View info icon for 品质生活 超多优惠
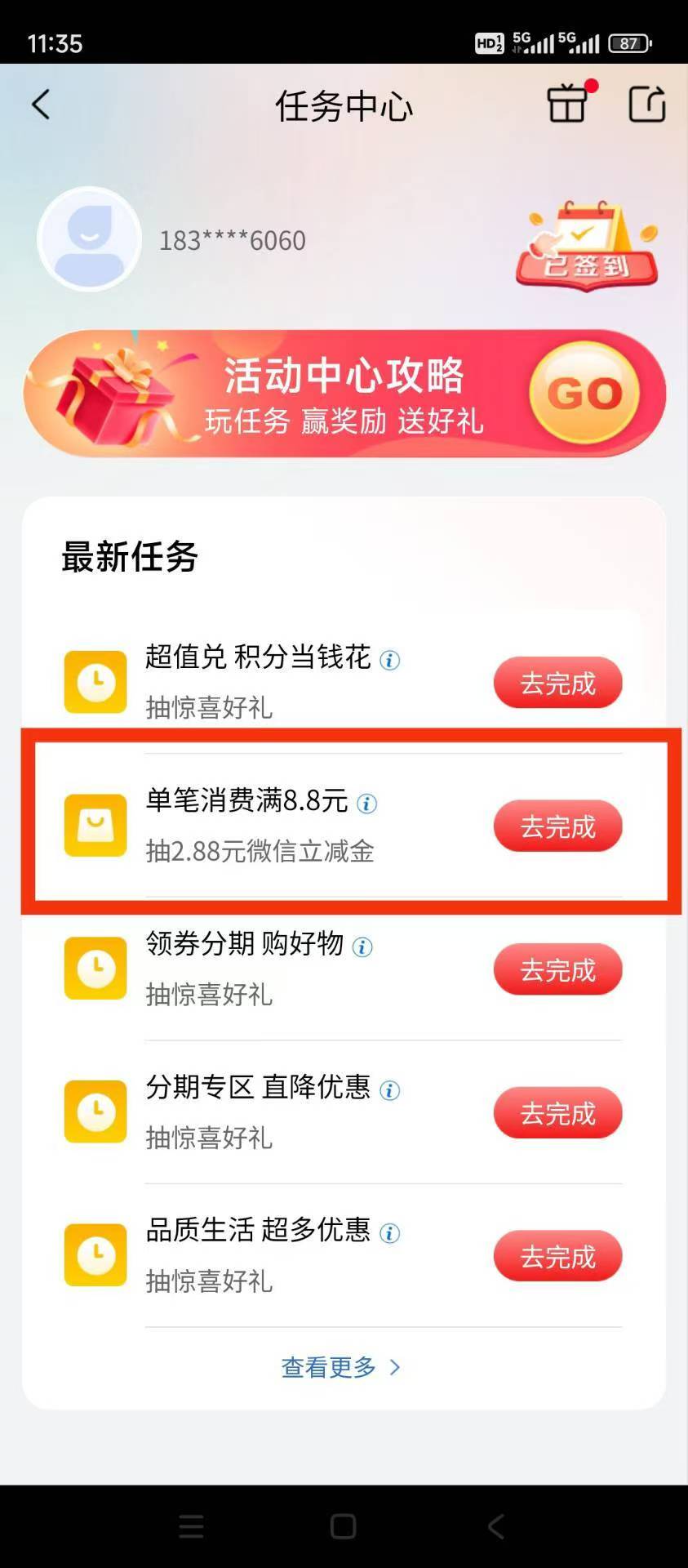688x1568 pixels. pos(390,1233)
